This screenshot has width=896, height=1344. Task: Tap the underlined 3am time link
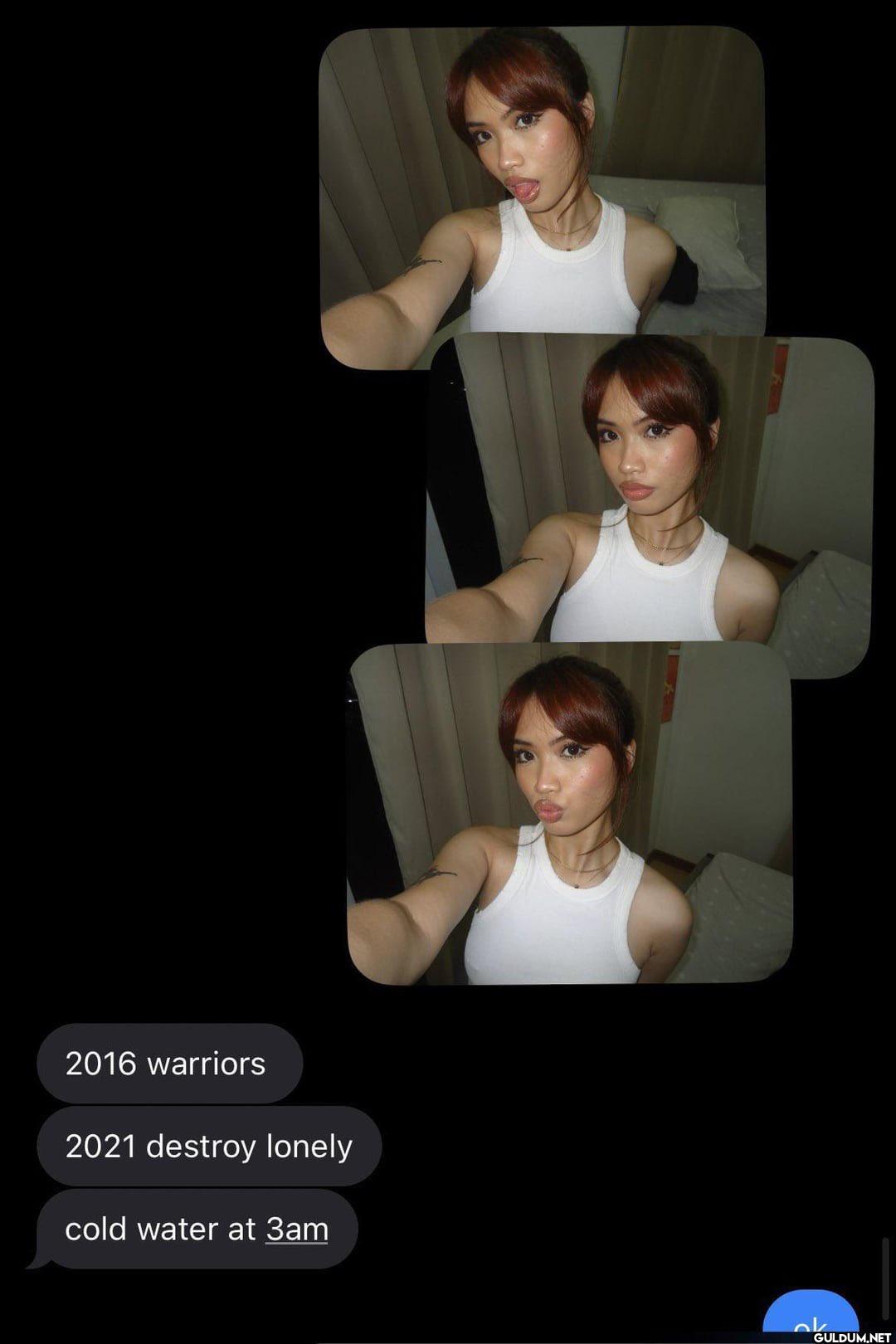point(297,1230)
